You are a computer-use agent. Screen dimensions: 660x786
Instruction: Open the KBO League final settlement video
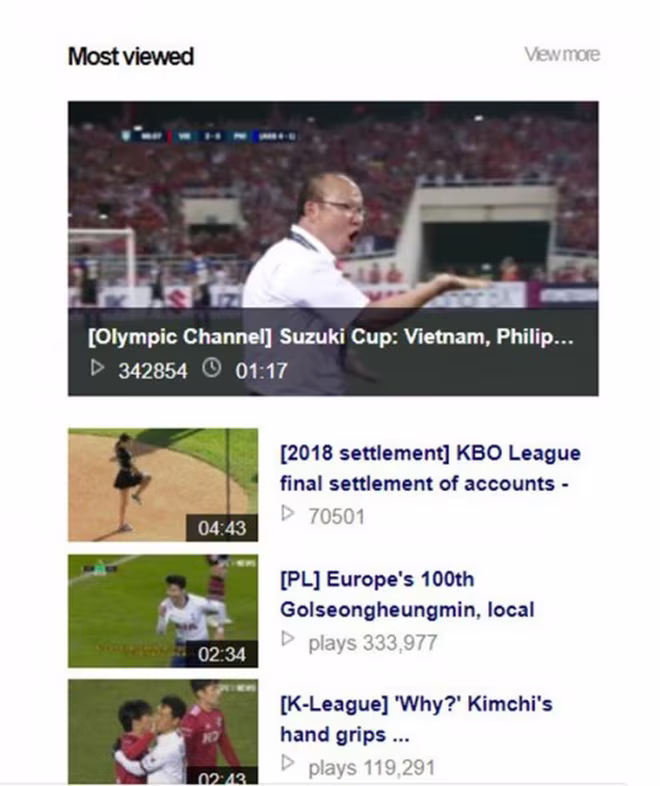point(430,468)
